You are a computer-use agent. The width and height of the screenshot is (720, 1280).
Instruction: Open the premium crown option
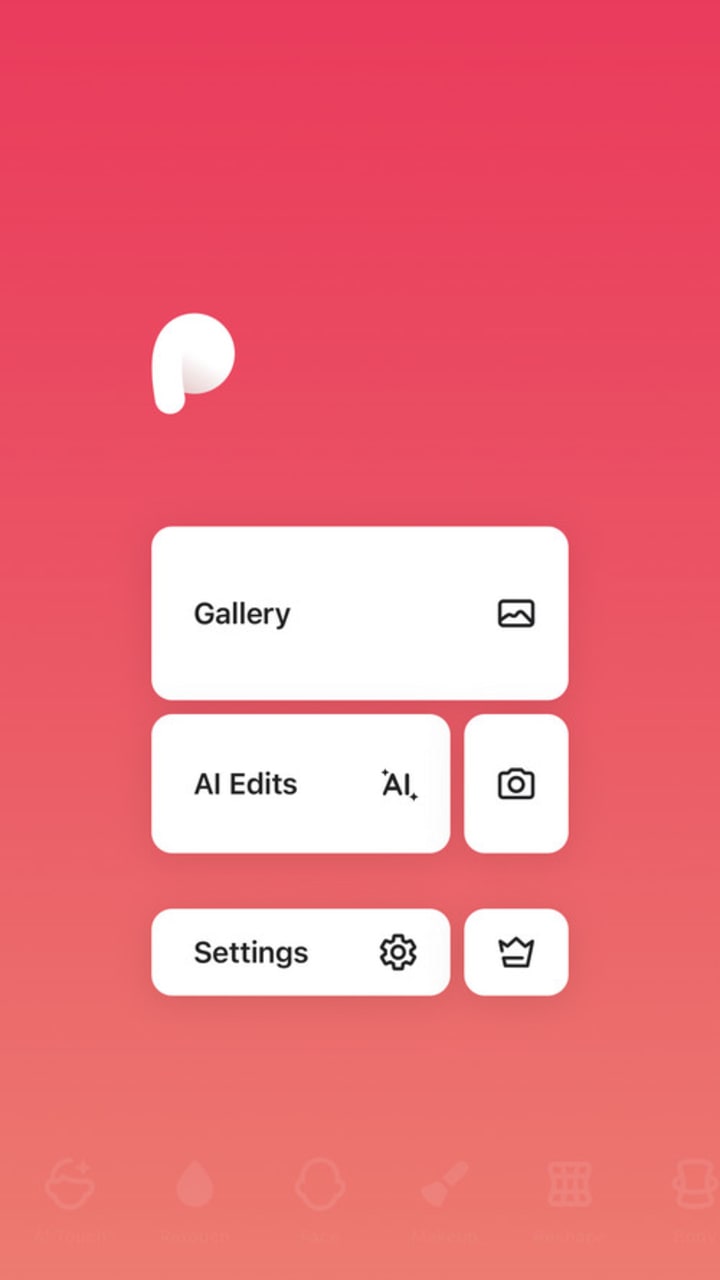[x=516, y=952]
